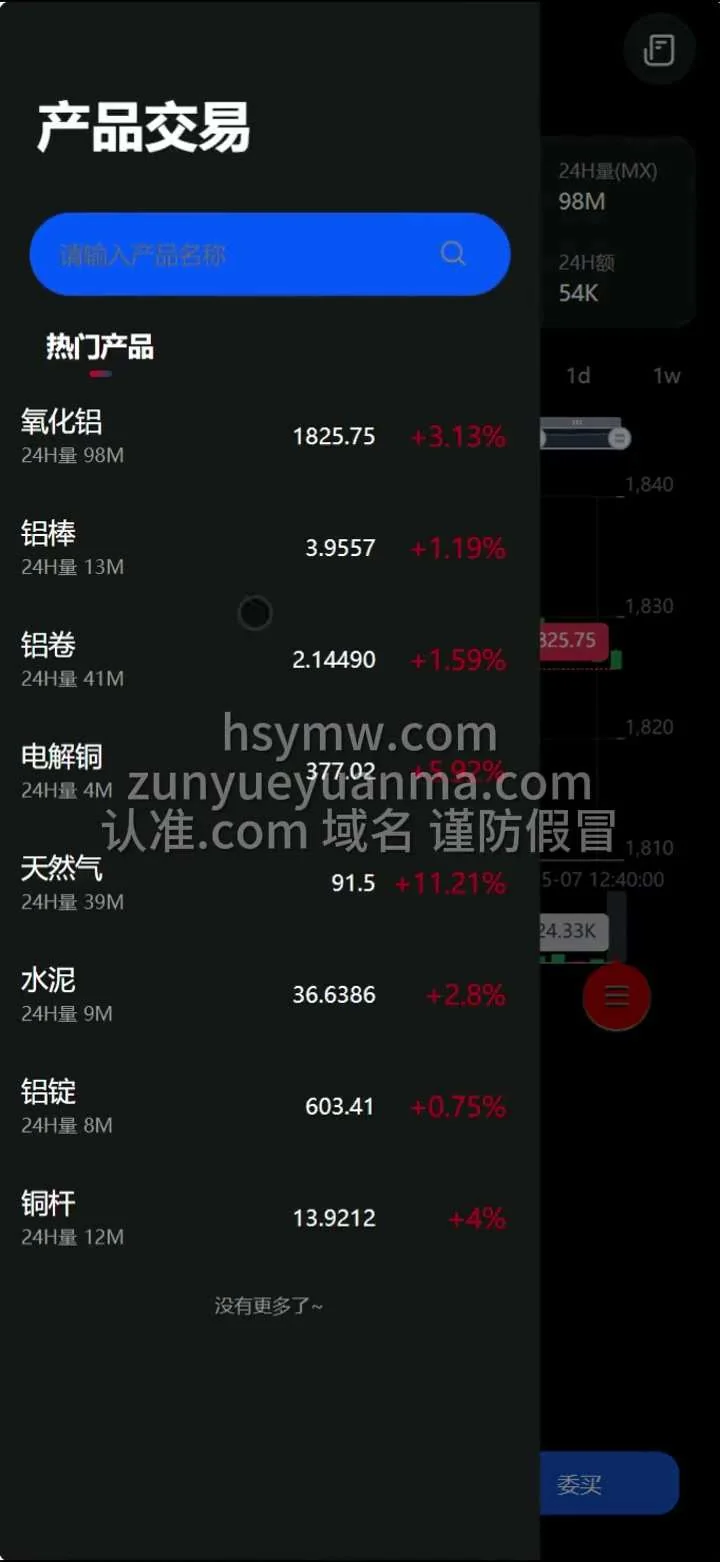
Task: Tap the search magnifier icon
Action: click(x=453, y=254)
